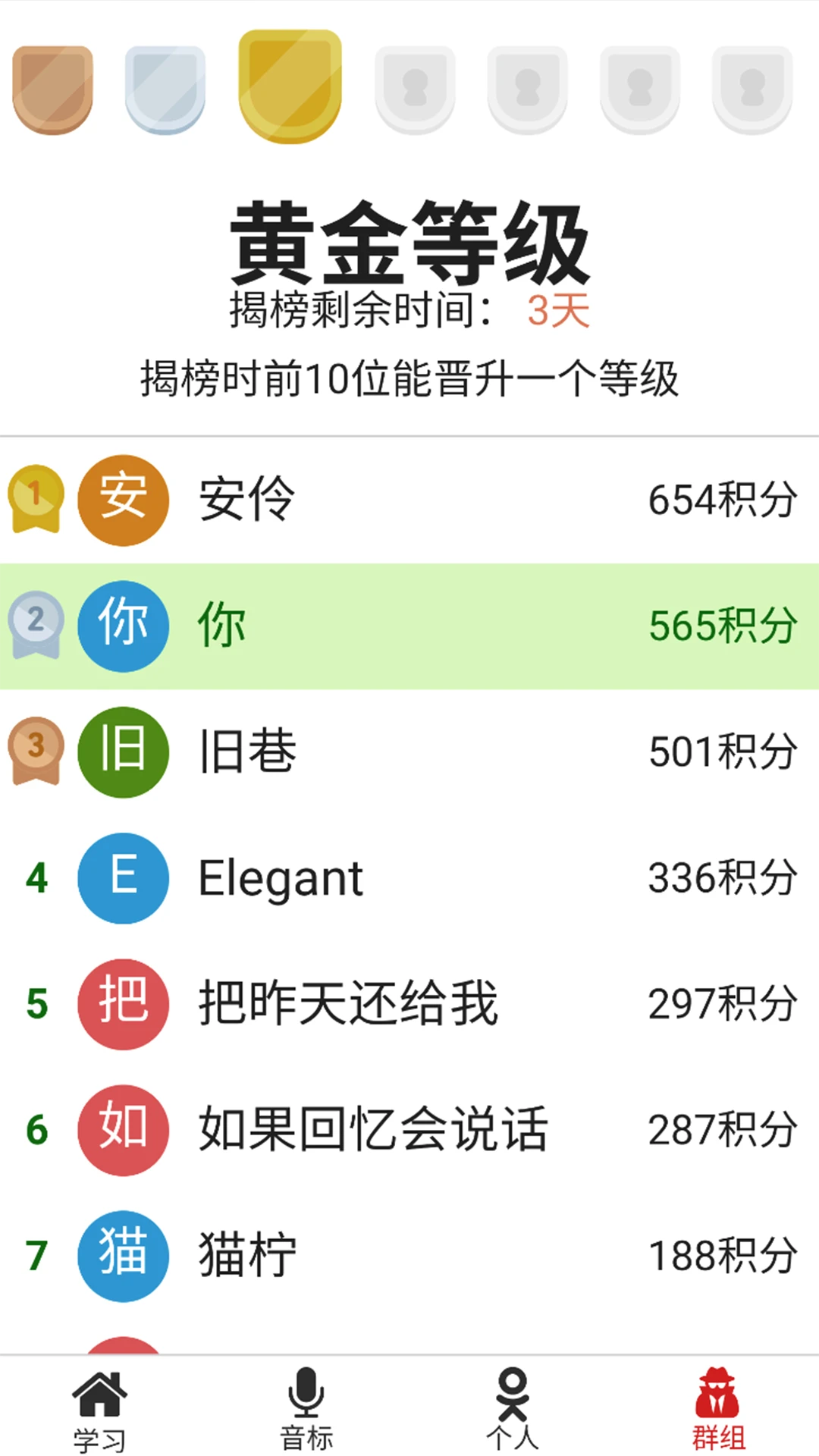Viewport: 819px width, 1456px height.
Task: Select Elegant's blue avatar
Action: pyautogui.click(x=122, y=877)
